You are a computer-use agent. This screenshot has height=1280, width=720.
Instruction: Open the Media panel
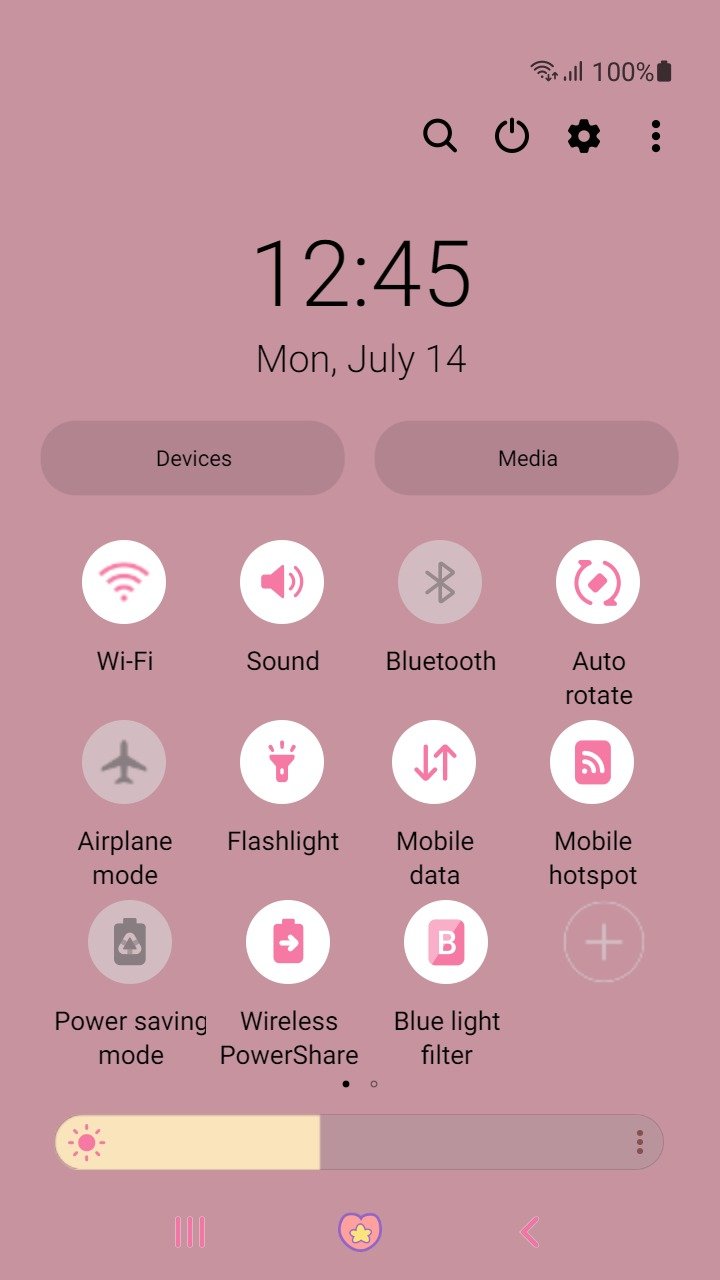tap(527, 458)
